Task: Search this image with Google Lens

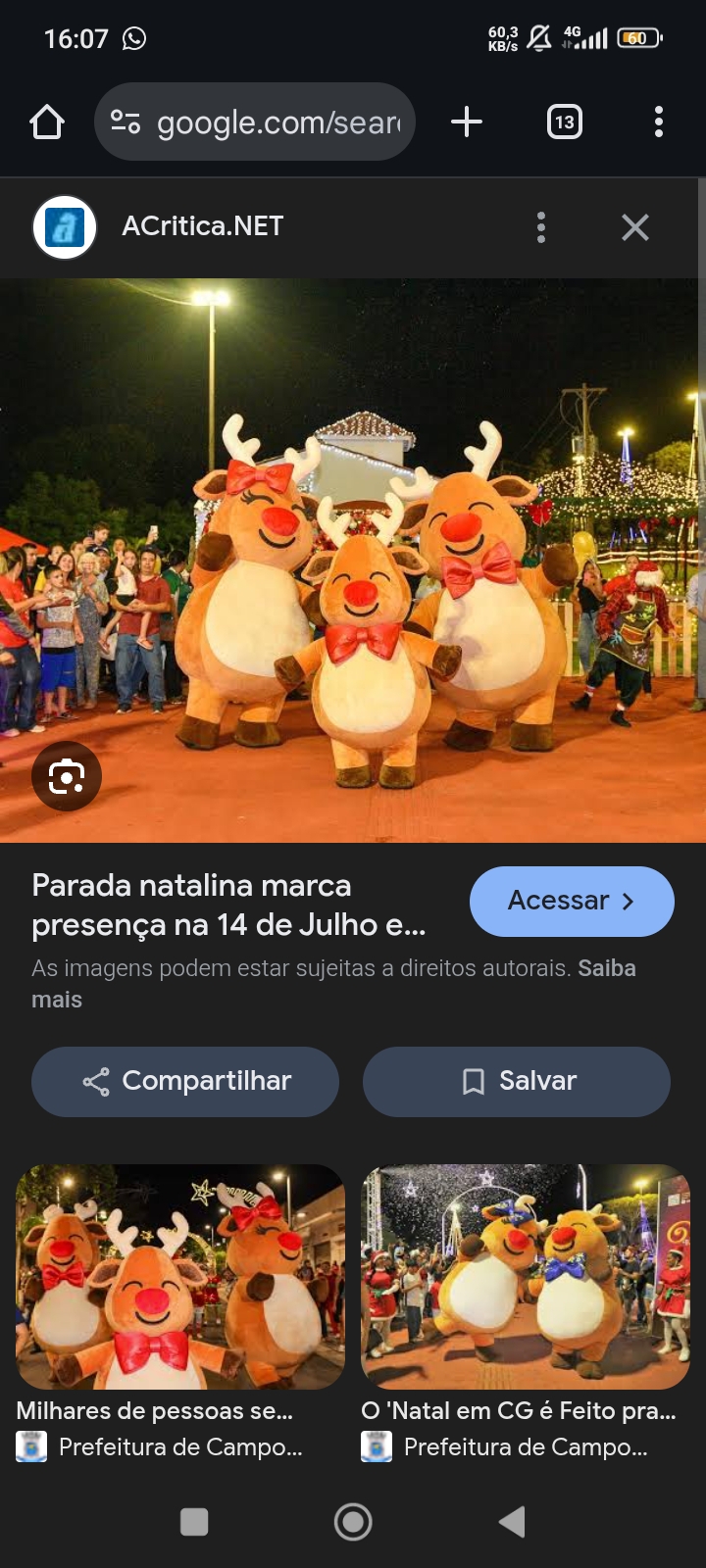Action: (x=67, y=777)
